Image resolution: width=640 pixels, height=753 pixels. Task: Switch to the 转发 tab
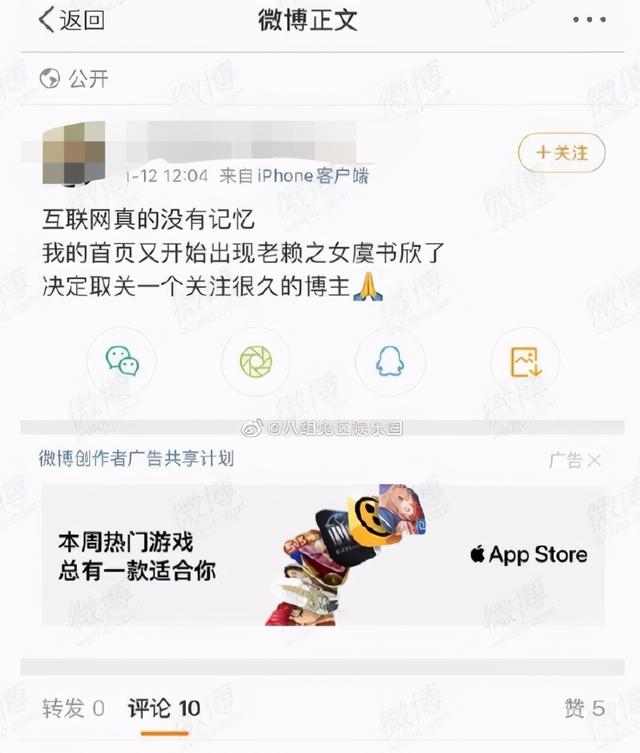point(73,708)
